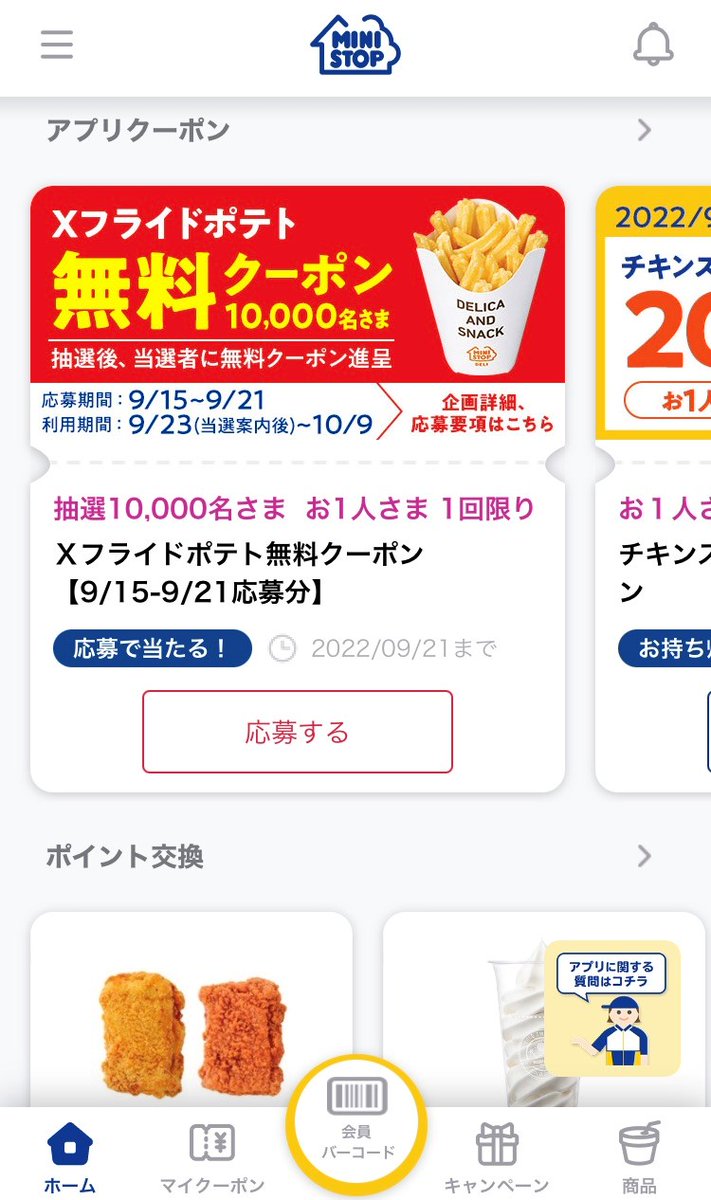Viewport: 711px width, 1200px height.
Task: Expand the ポイント交換 section arrow
Action: [644, 856]
